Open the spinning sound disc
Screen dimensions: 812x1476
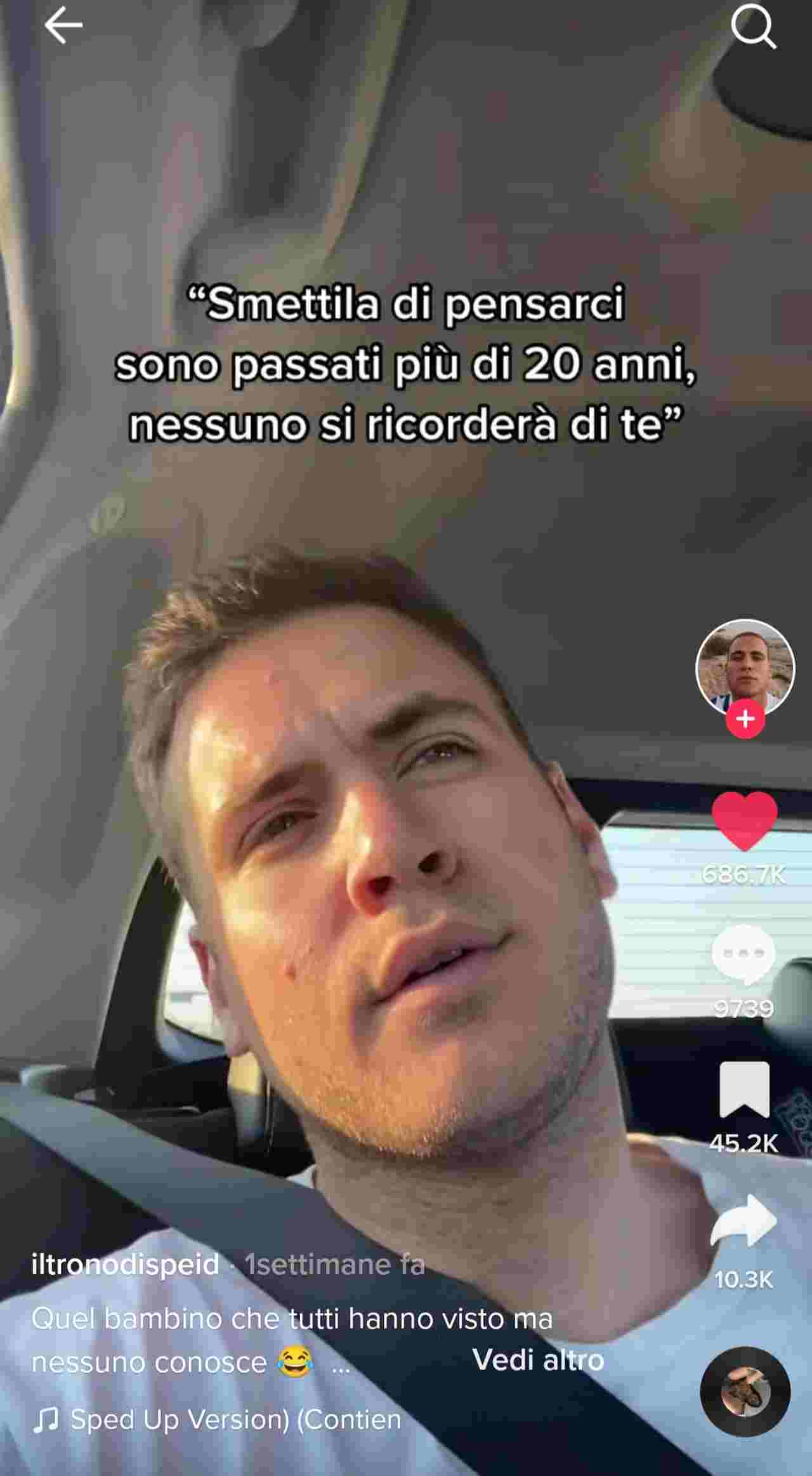click(x=745, y=1391)
